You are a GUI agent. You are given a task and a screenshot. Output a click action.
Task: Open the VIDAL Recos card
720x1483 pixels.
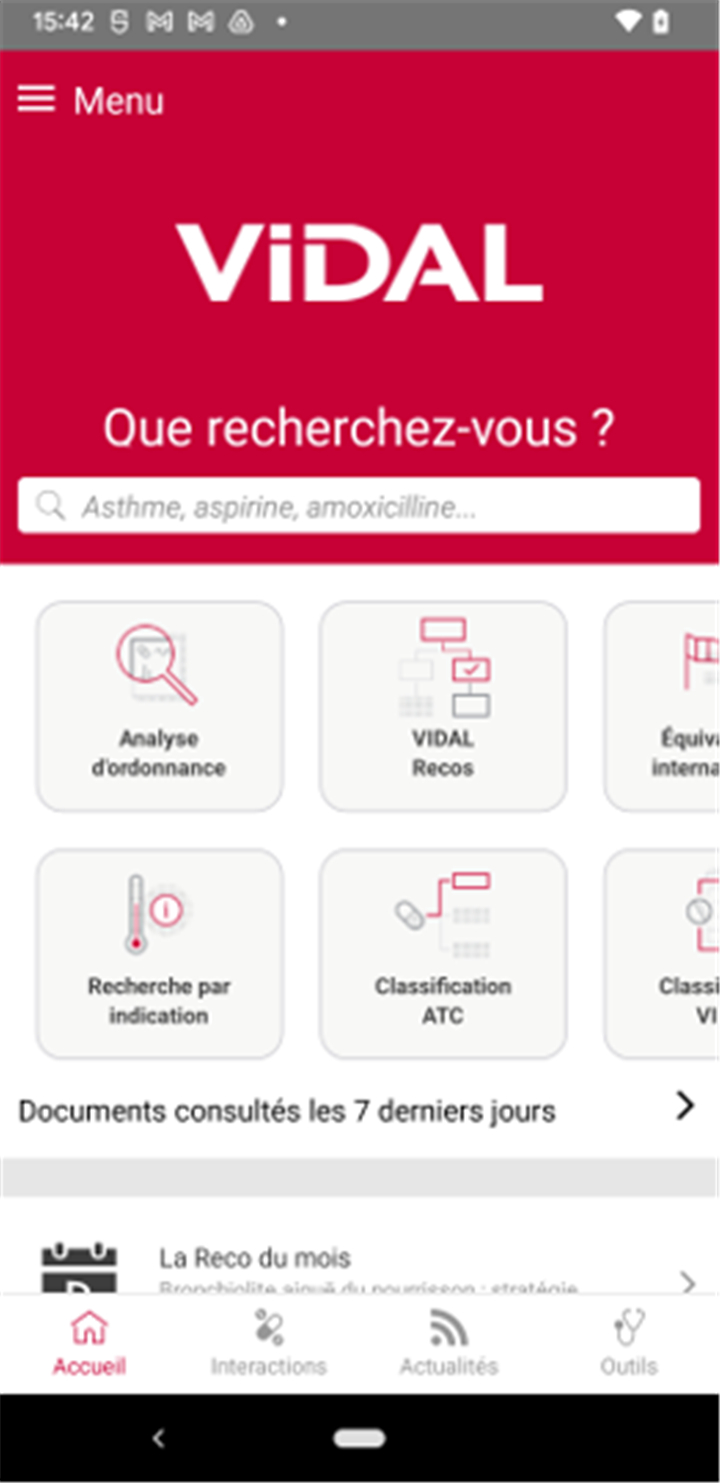point(443,706)
